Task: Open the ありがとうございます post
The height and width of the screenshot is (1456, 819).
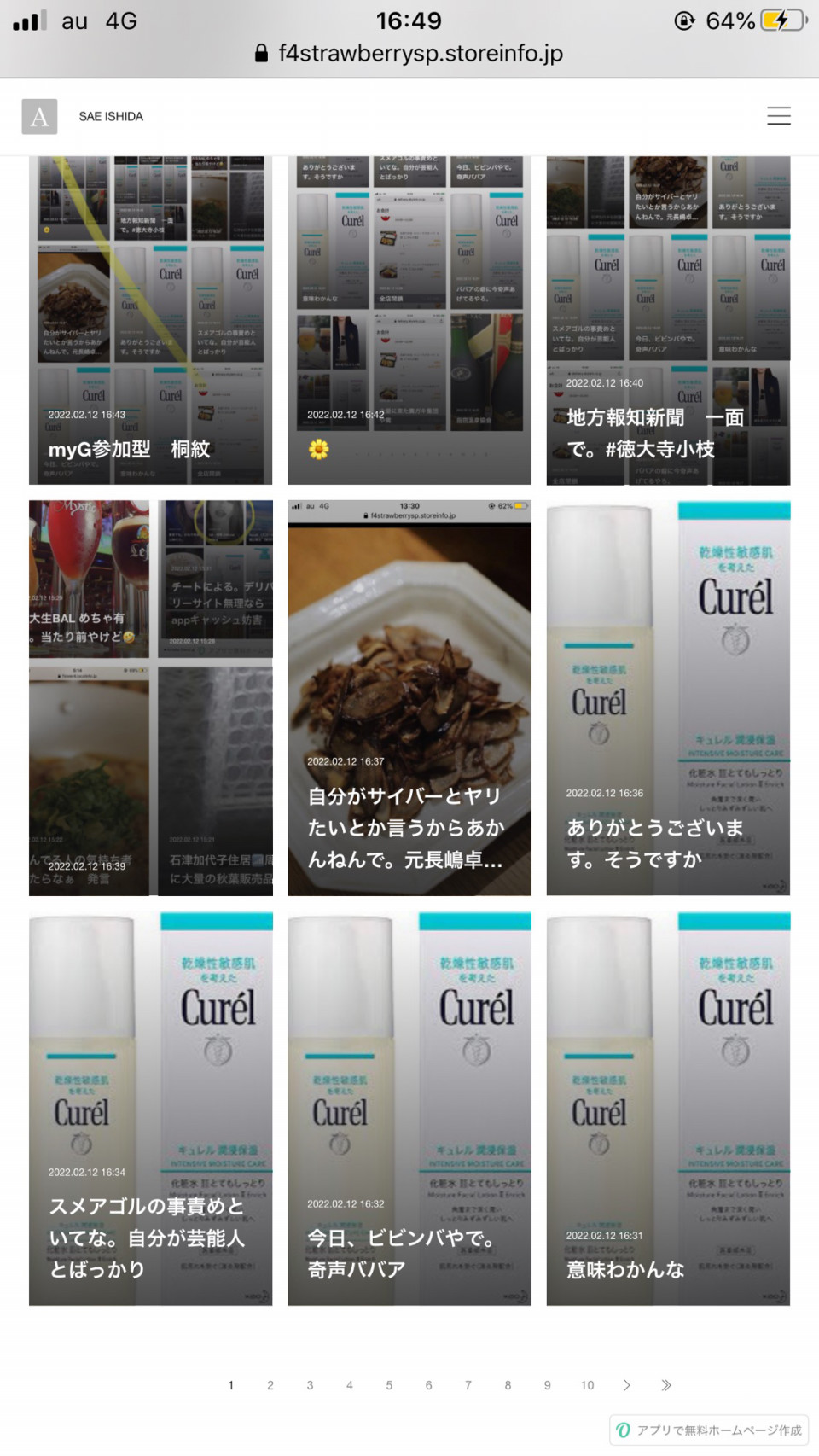Action: click(x=668, y=697)
